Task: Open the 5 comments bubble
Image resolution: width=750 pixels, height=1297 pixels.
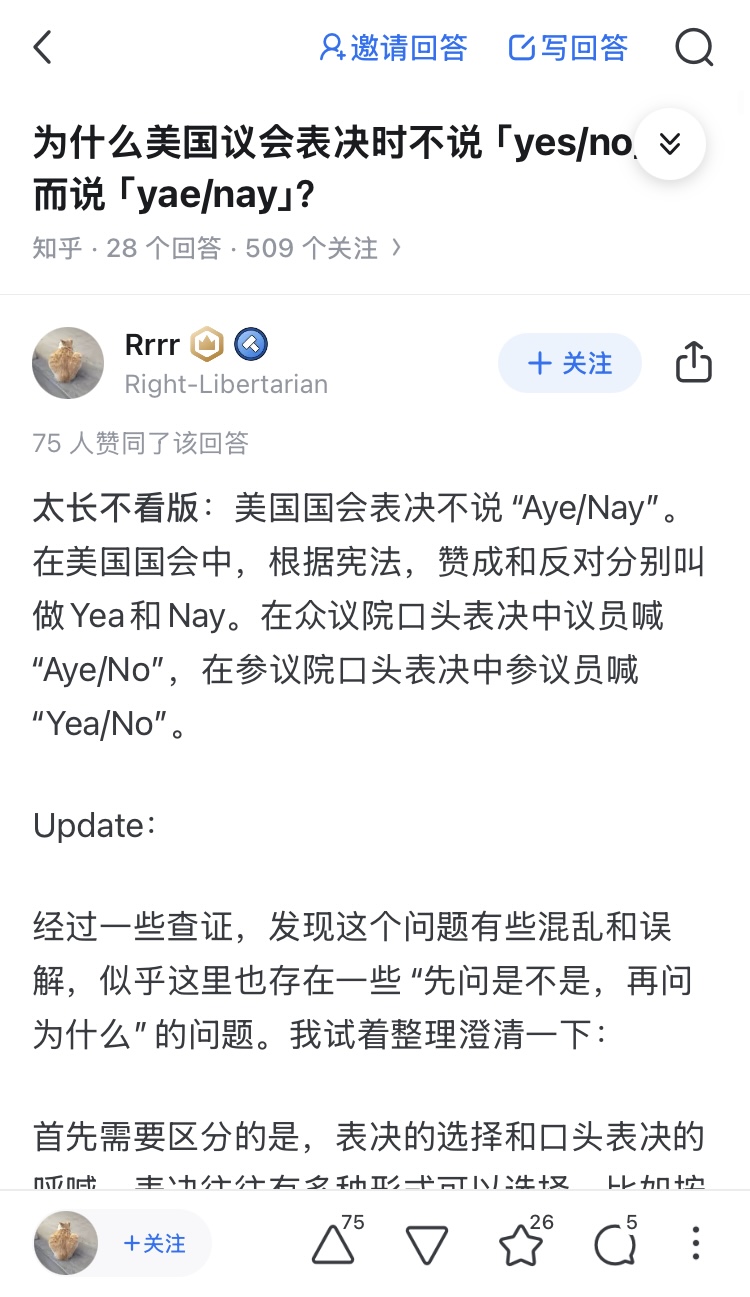Action: pos(614,1244)
